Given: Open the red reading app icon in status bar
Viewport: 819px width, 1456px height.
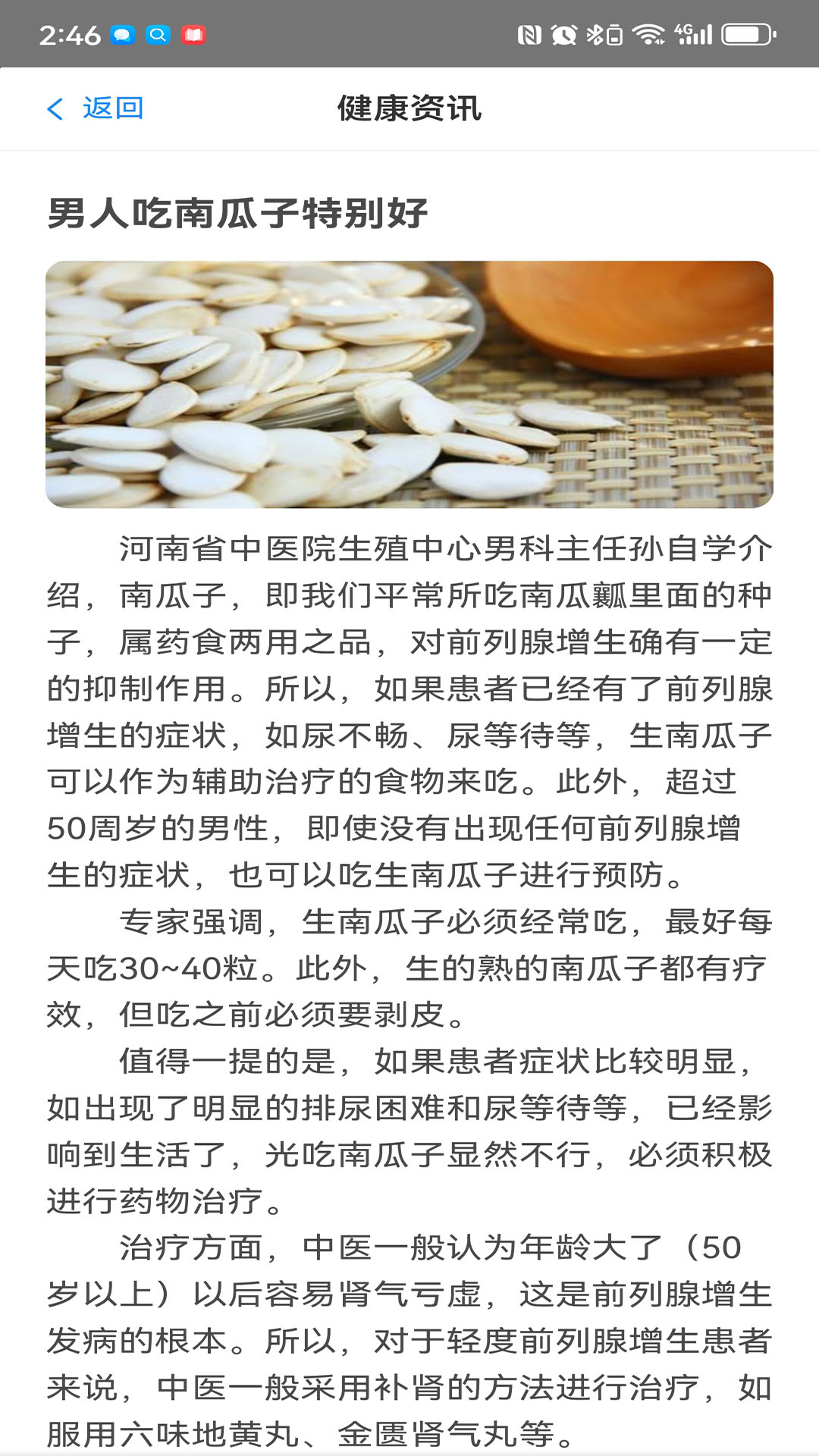Looking at the screenshot, I should coord(195,33).
